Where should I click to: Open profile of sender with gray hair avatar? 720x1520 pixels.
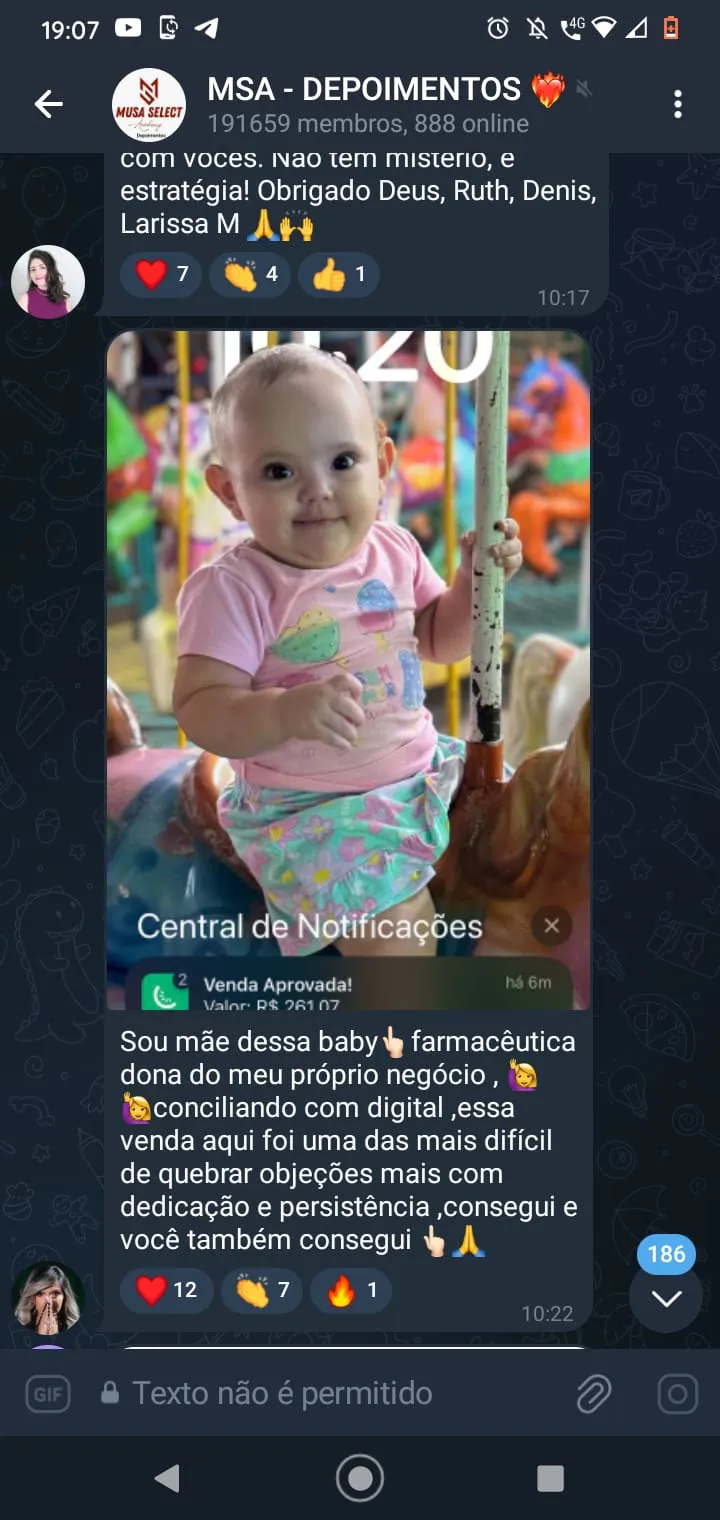(x=48, y=1298)
